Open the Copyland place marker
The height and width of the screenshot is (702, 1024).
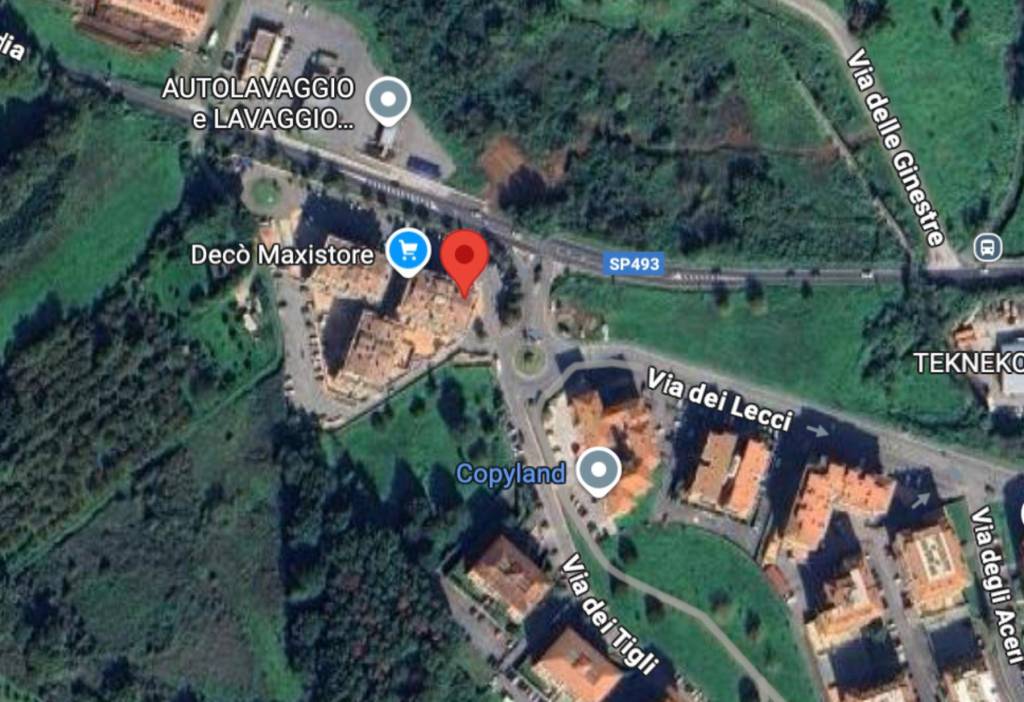point(599,470)
